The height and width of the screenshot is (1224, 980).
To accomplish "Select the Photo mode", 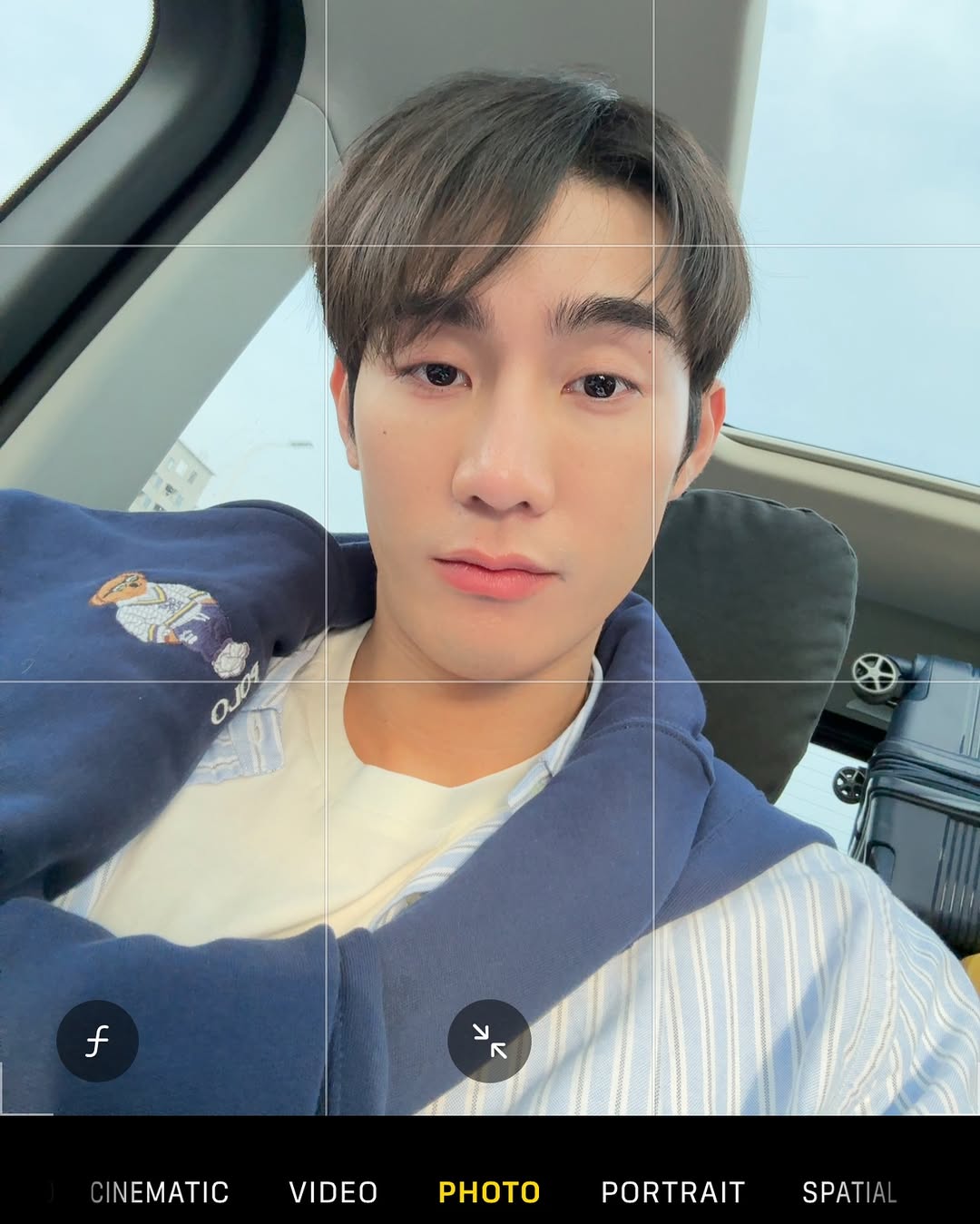I will pyautogui.click(x=489, y=1192).
